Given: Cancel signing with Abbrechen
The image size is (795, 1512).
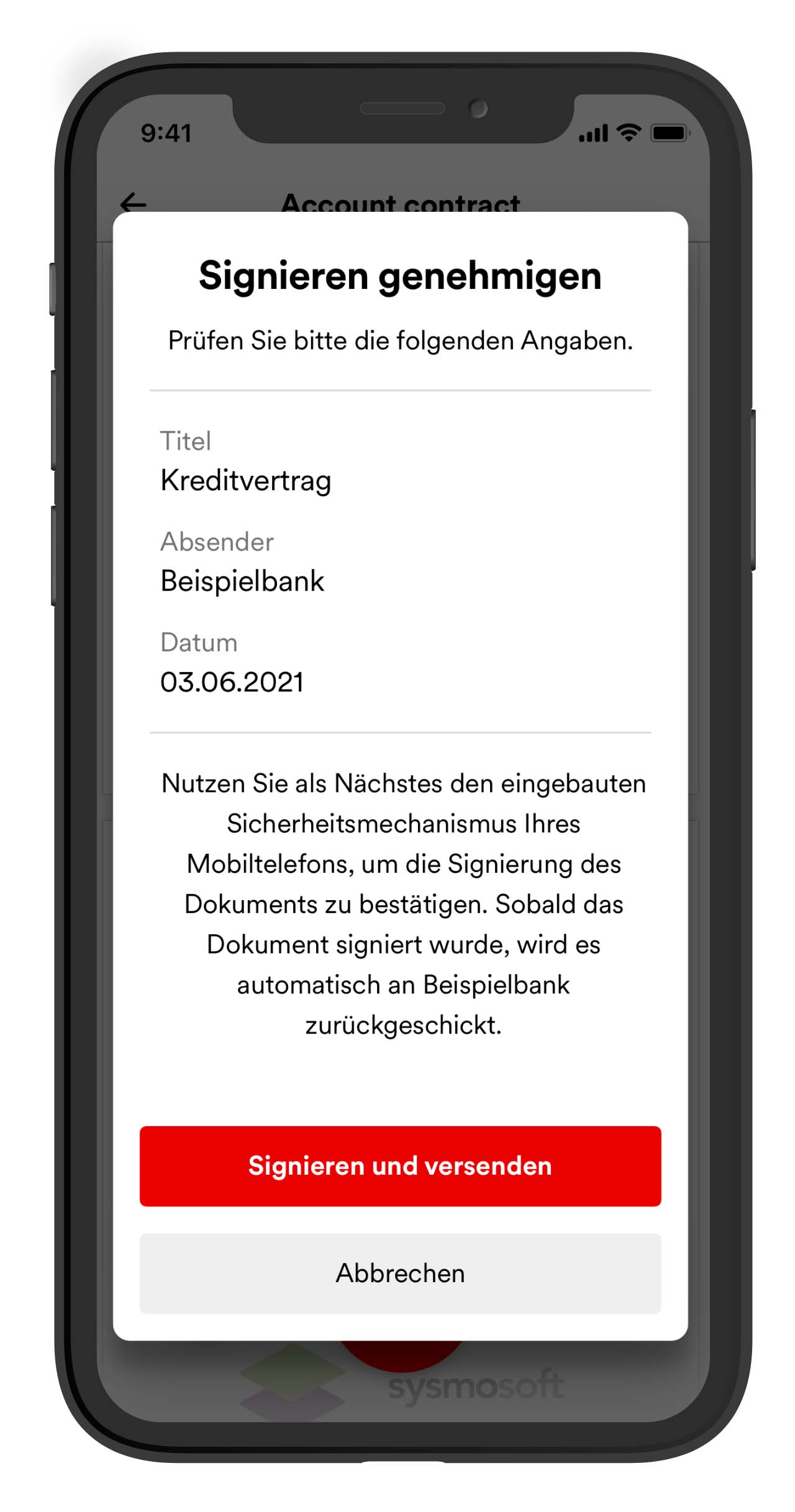Looking at the screenshot, I should [400, 1273].
